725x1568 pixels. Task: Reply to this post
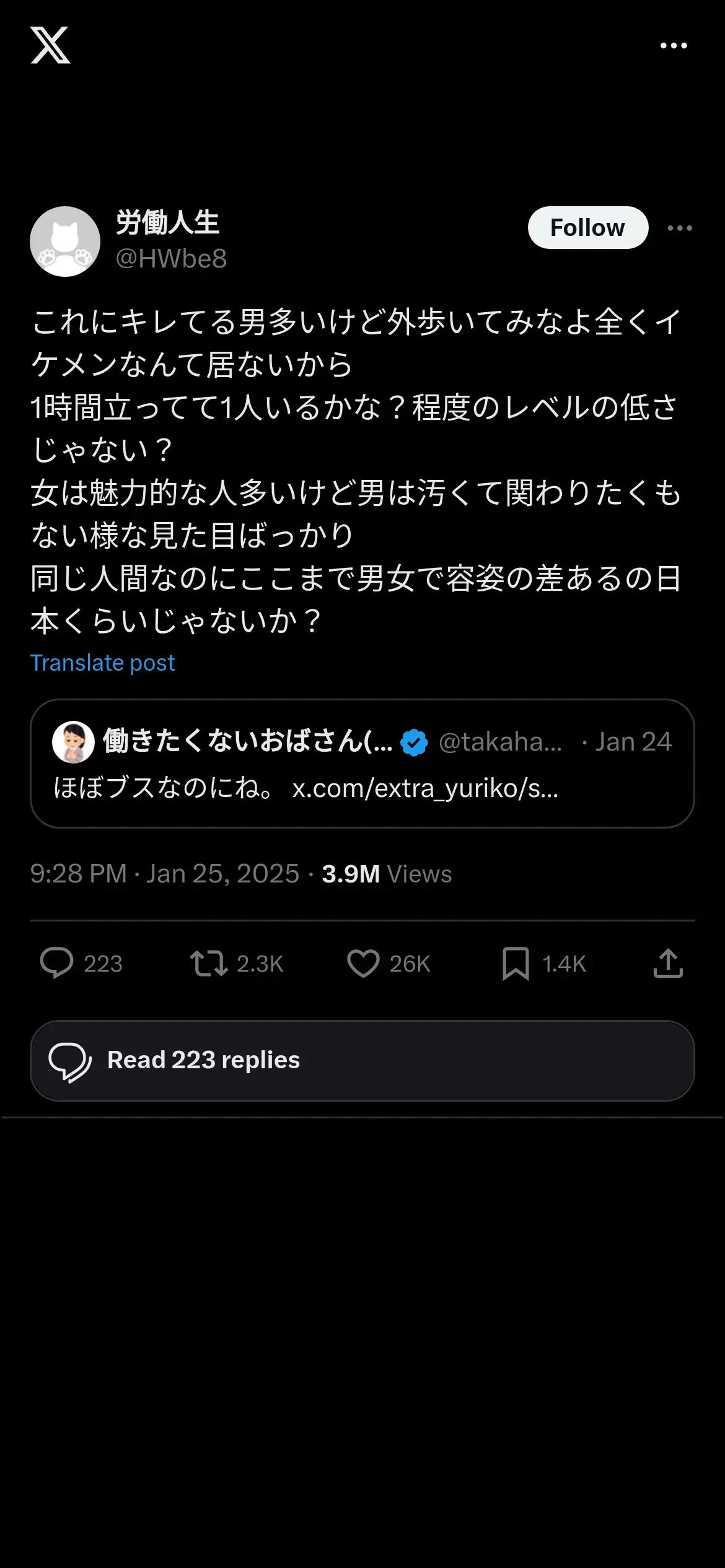click(x=57, y=964)
